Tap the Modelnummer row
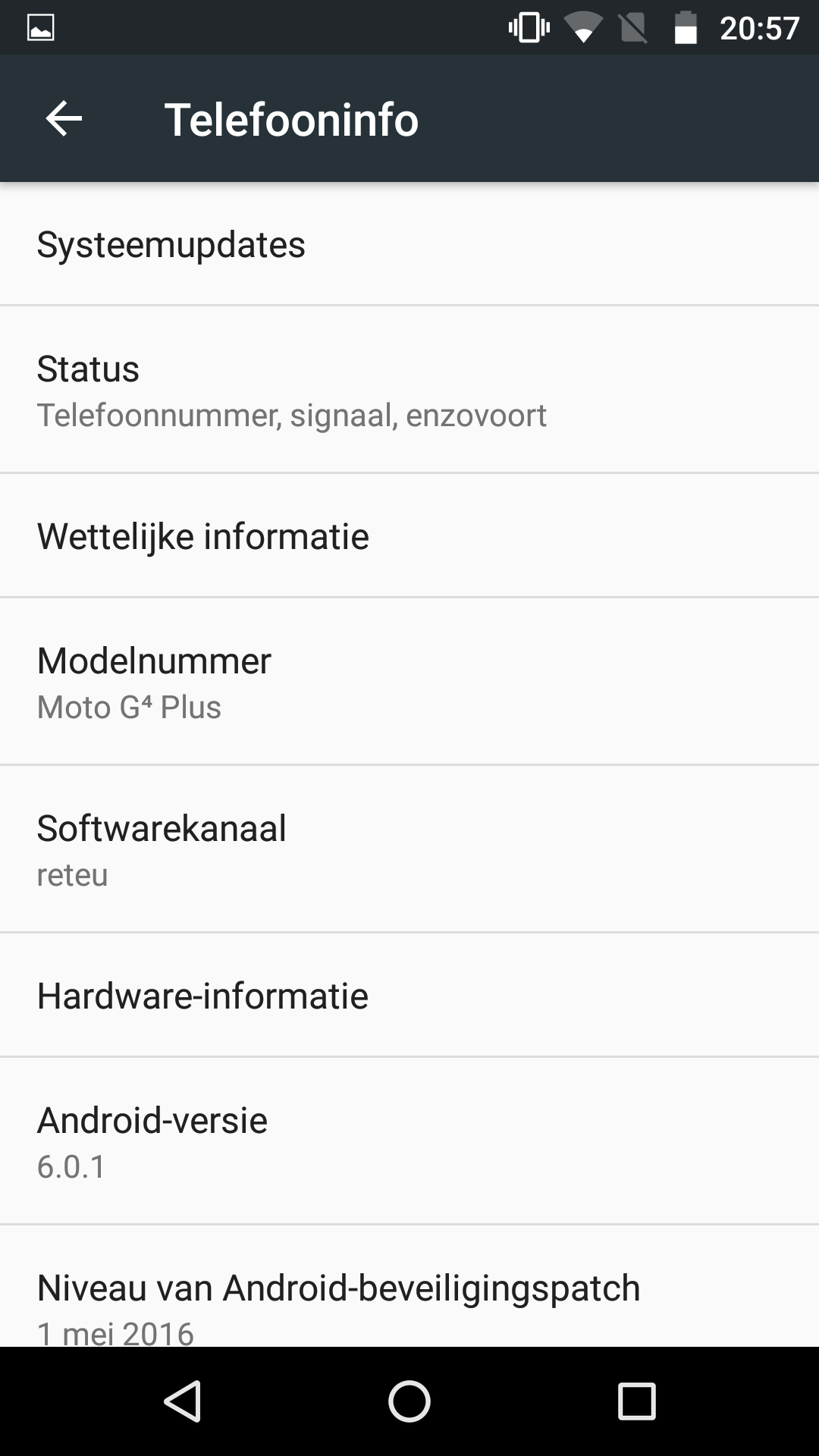This screenshot has width=819, height=1456. pos(409,681)
